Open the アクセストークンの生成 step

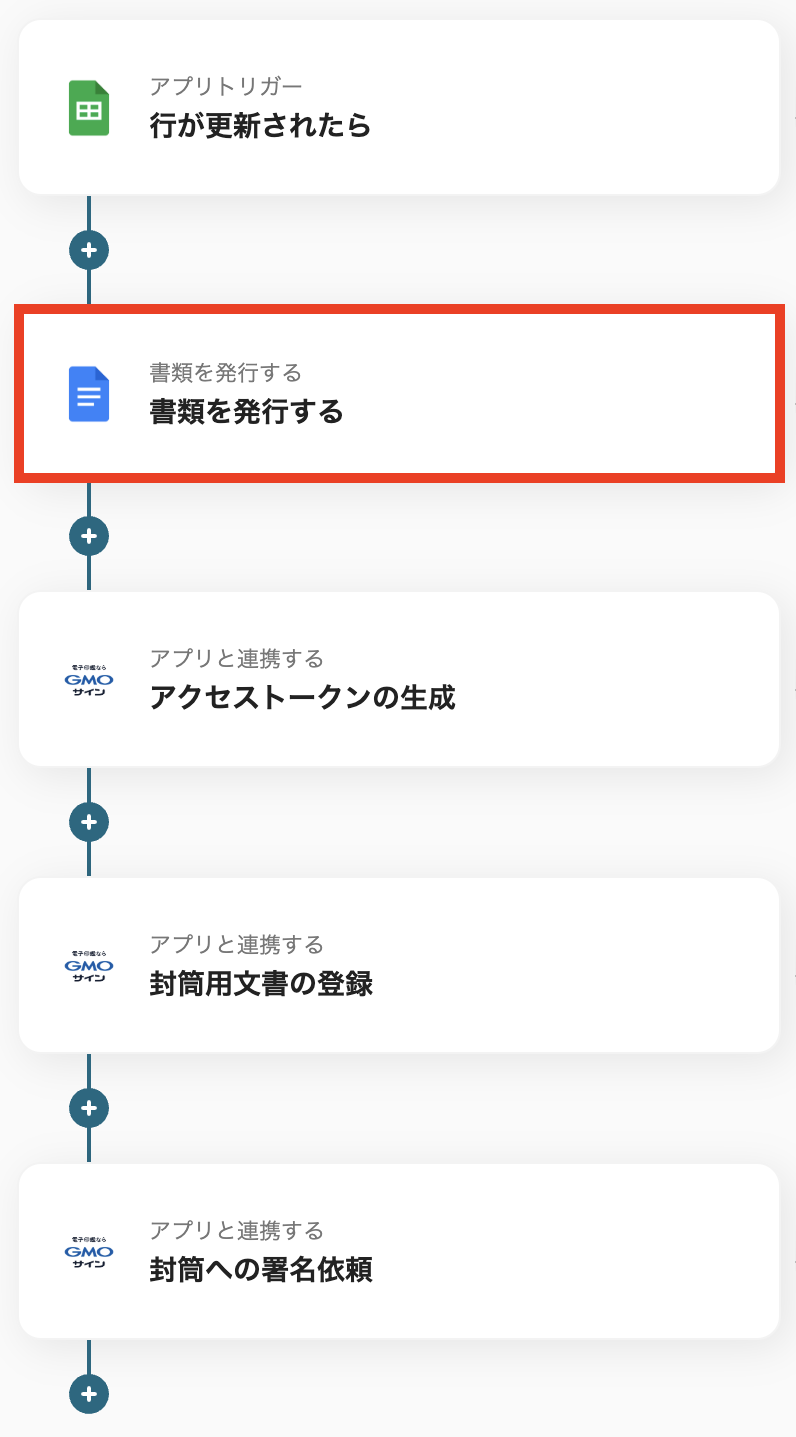click(398, 680)
